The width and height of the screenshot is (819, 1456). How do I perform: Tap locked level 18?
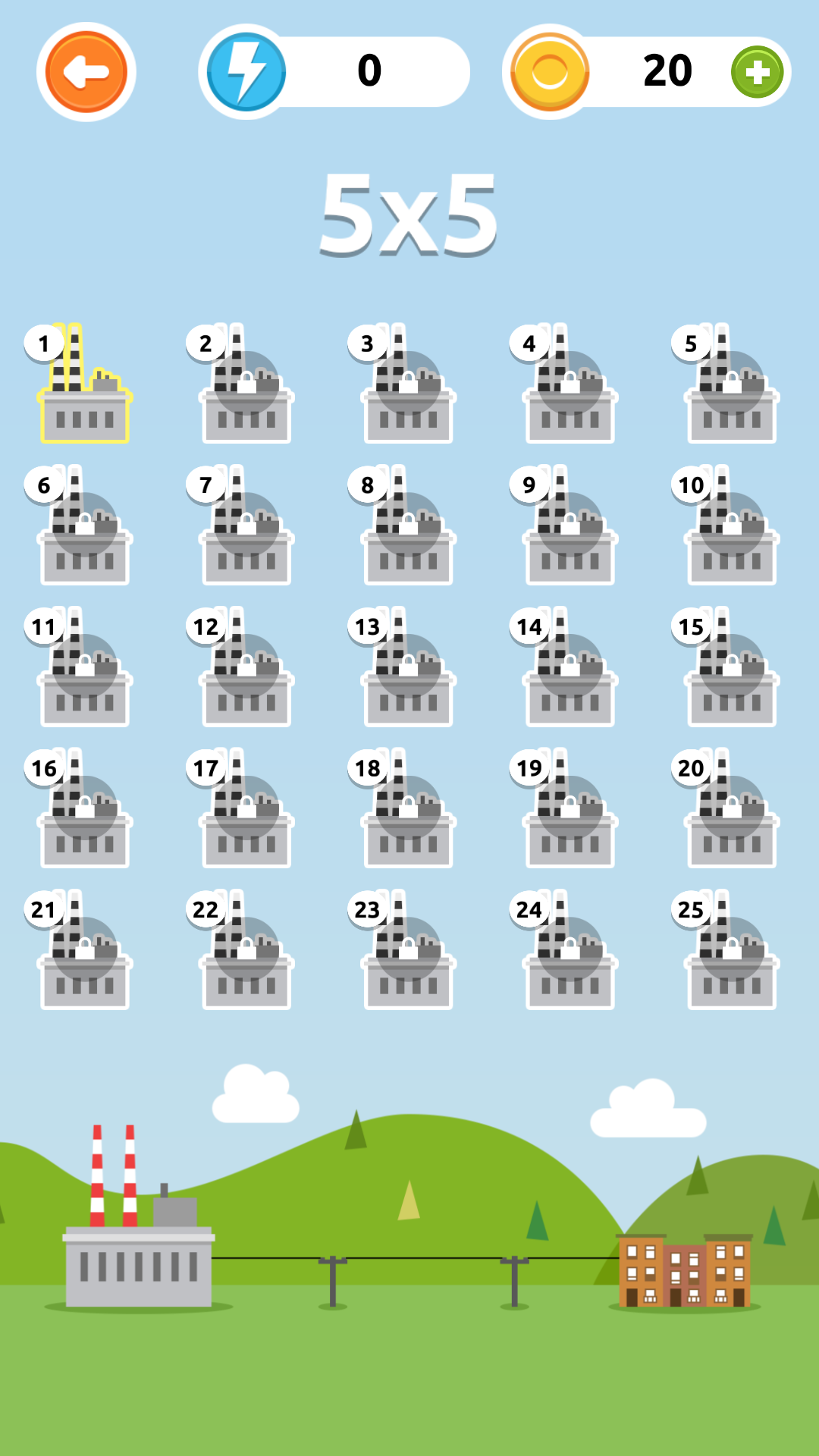[x=408, y=811]
